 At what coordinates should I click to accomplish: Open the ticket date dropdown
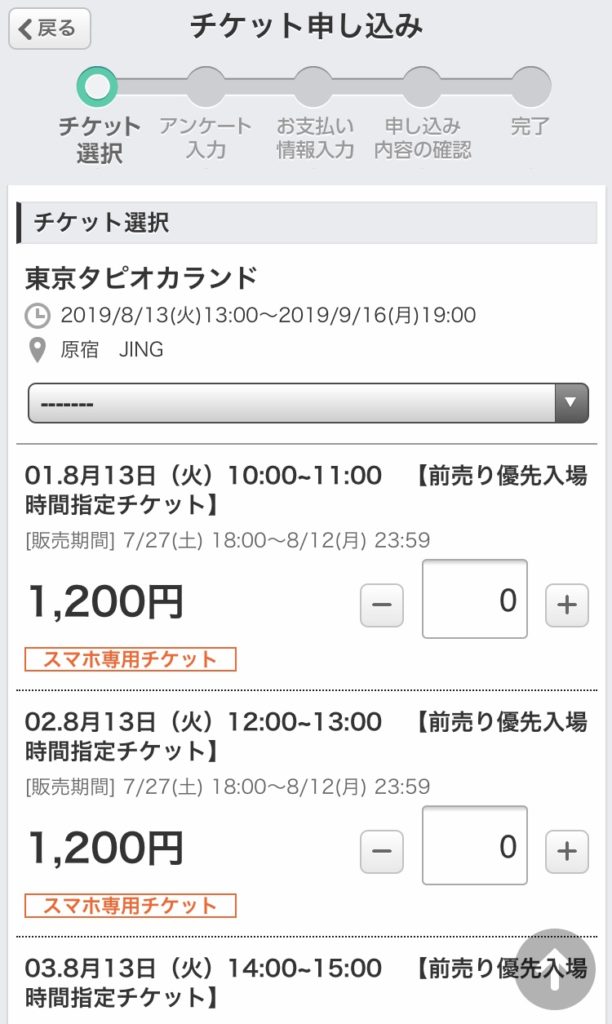point(308,403)
